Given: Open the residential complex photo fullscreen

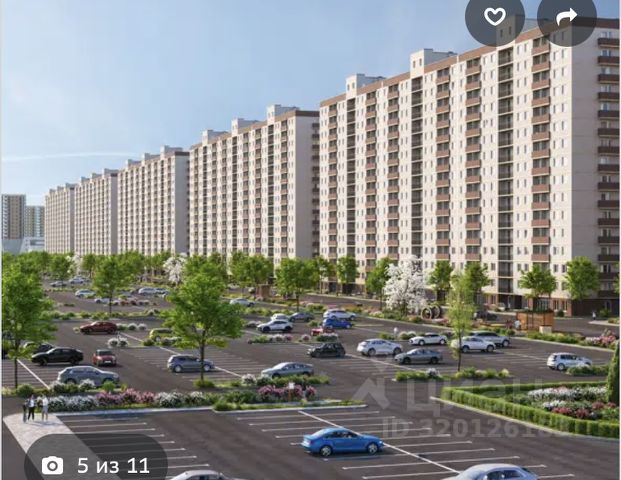Looking at the screenshot, I should pyautogui.click(x=310, y=240).
